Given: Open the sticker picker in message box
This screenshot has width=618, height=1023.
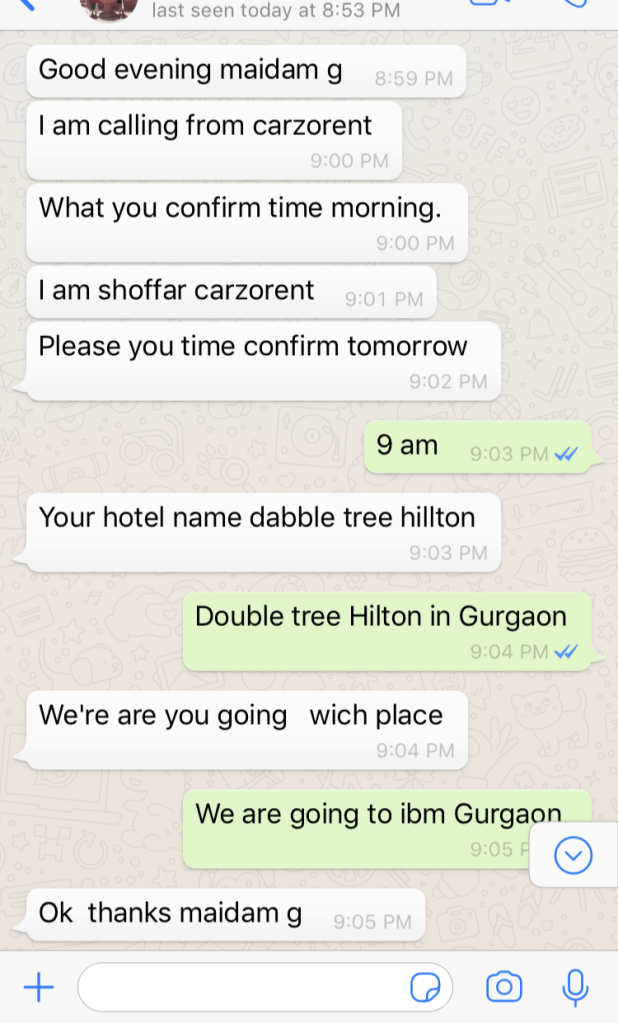Looking at the screenshot, I should [x=426, y=988].
